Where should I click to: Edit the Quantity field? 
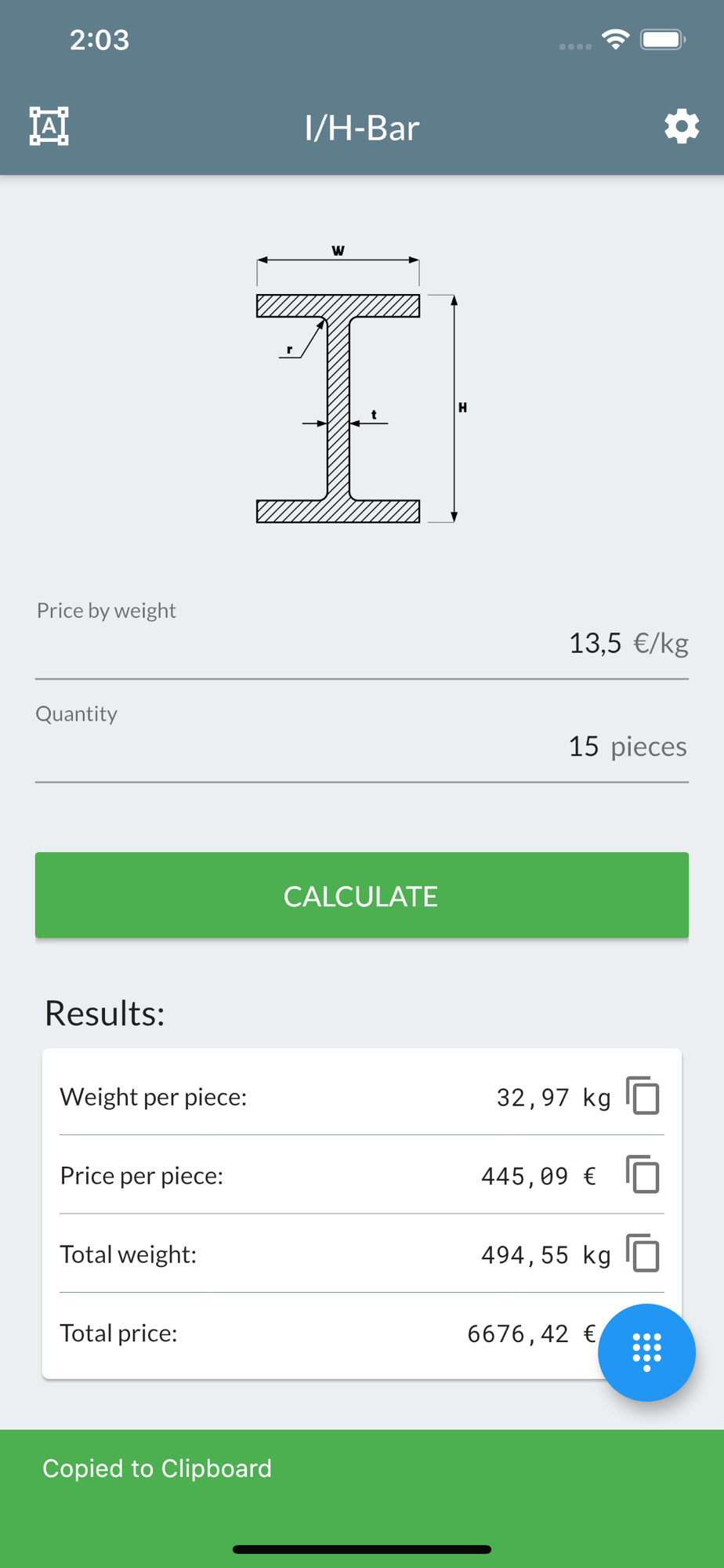[x=362, y=740]
